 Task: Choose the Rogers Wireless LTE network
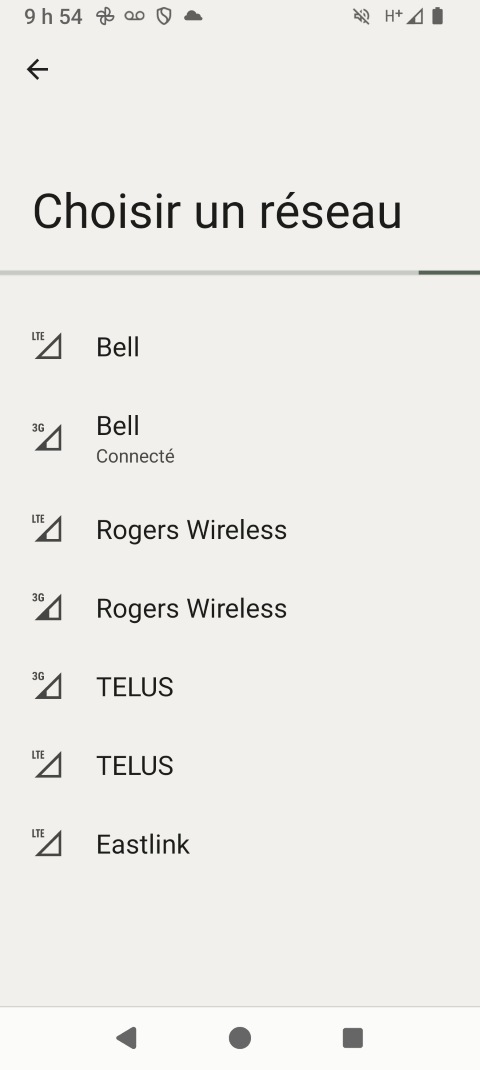(240, 530)
